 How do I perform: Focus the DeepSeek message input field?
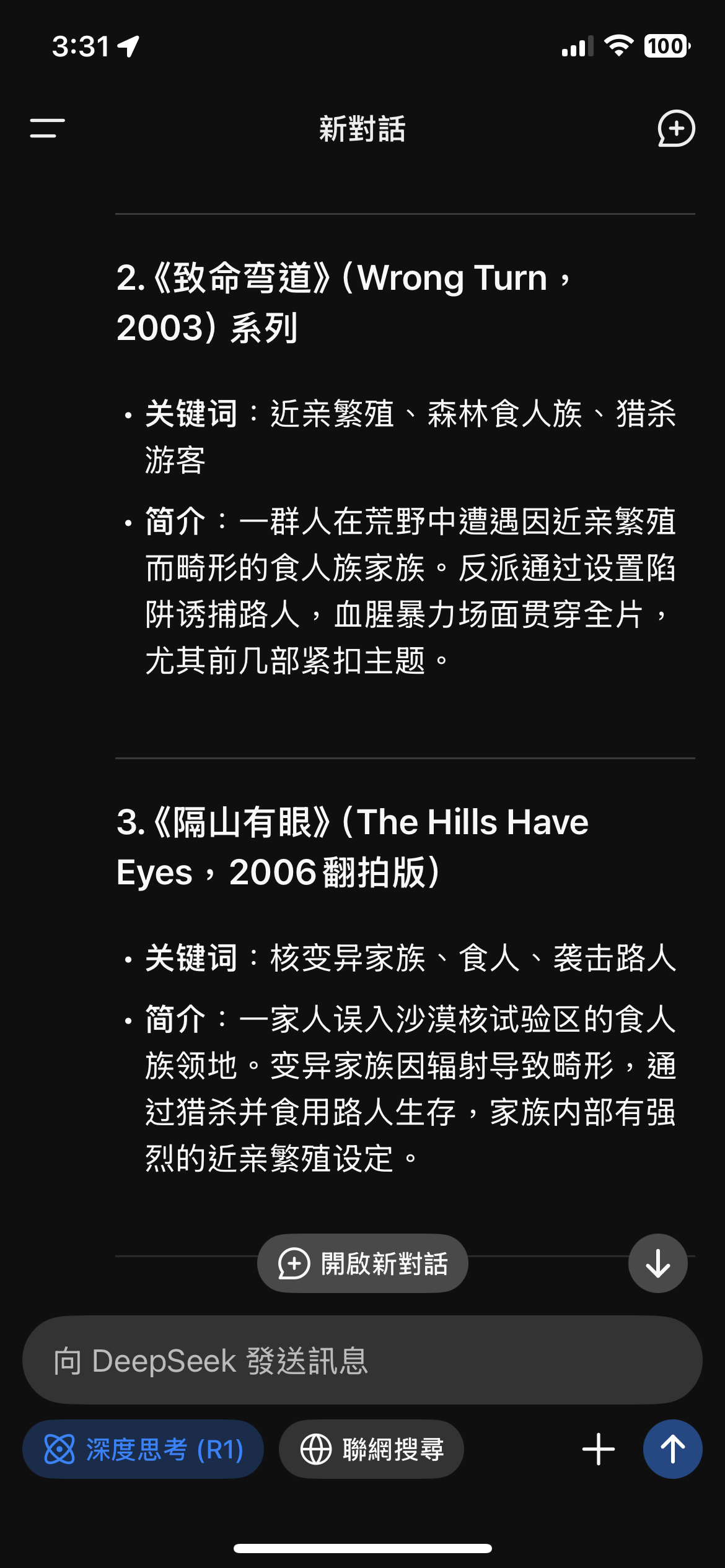tap(362, 1360)
